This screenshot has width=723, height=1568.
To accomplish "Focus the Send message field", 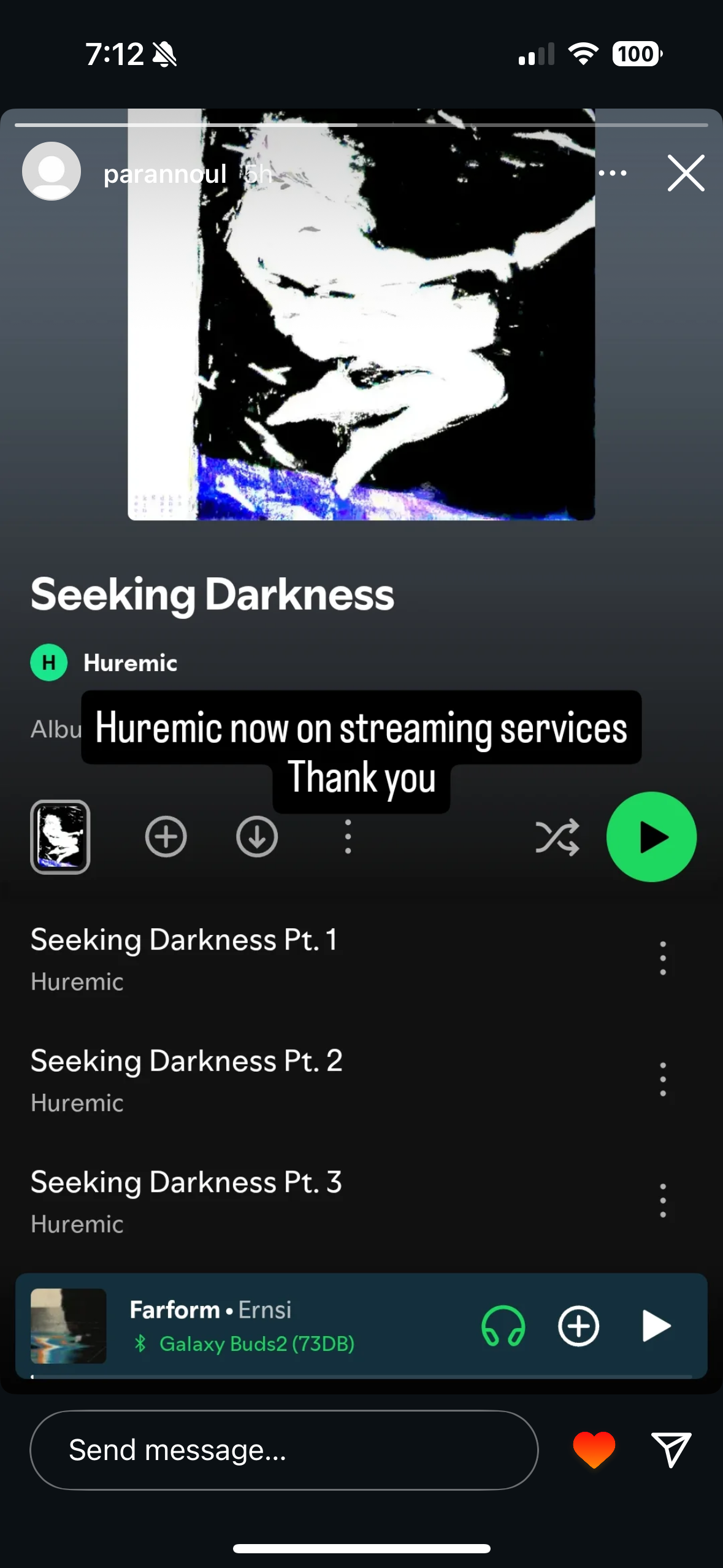I will (283, 1450).
